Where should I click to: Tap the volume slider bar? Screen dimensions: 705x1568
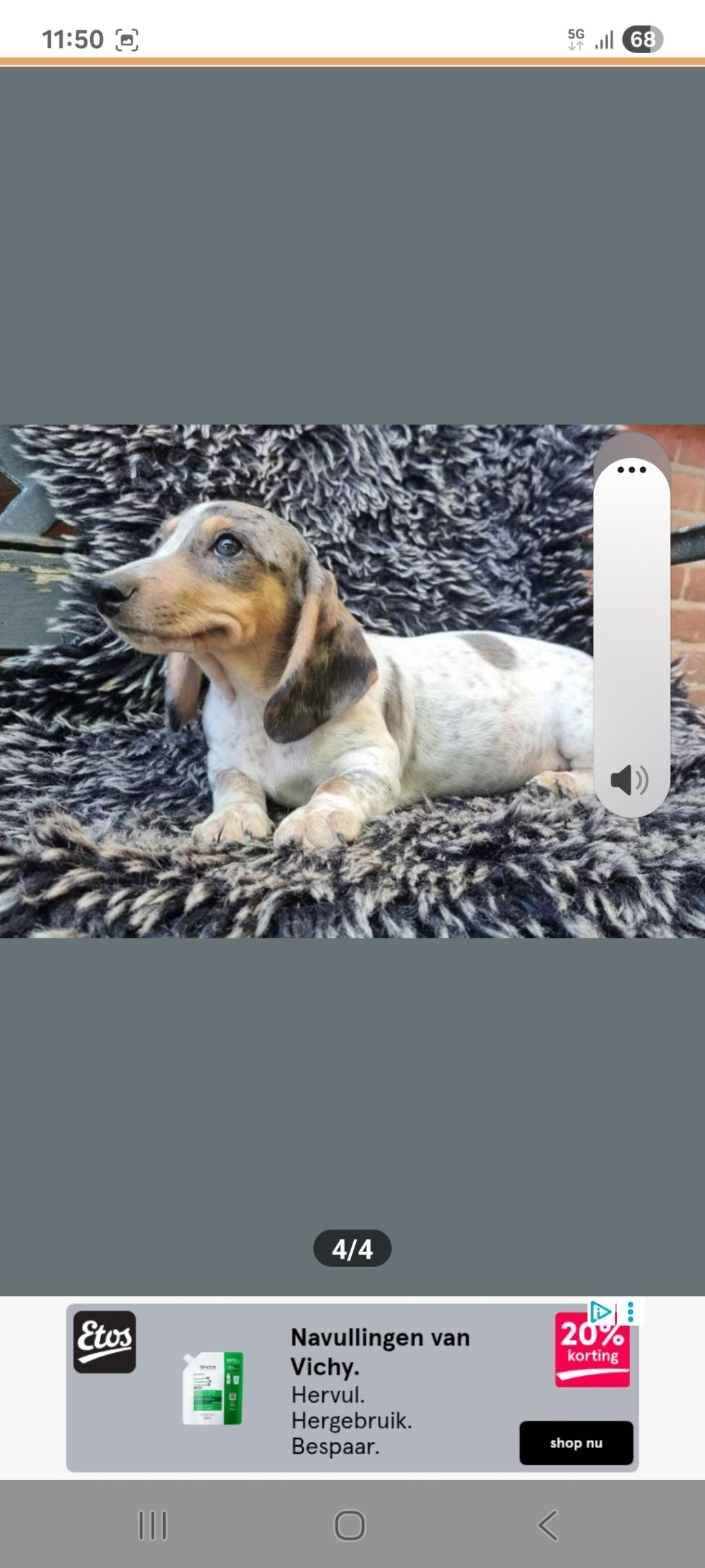click(x=631, y=620)
